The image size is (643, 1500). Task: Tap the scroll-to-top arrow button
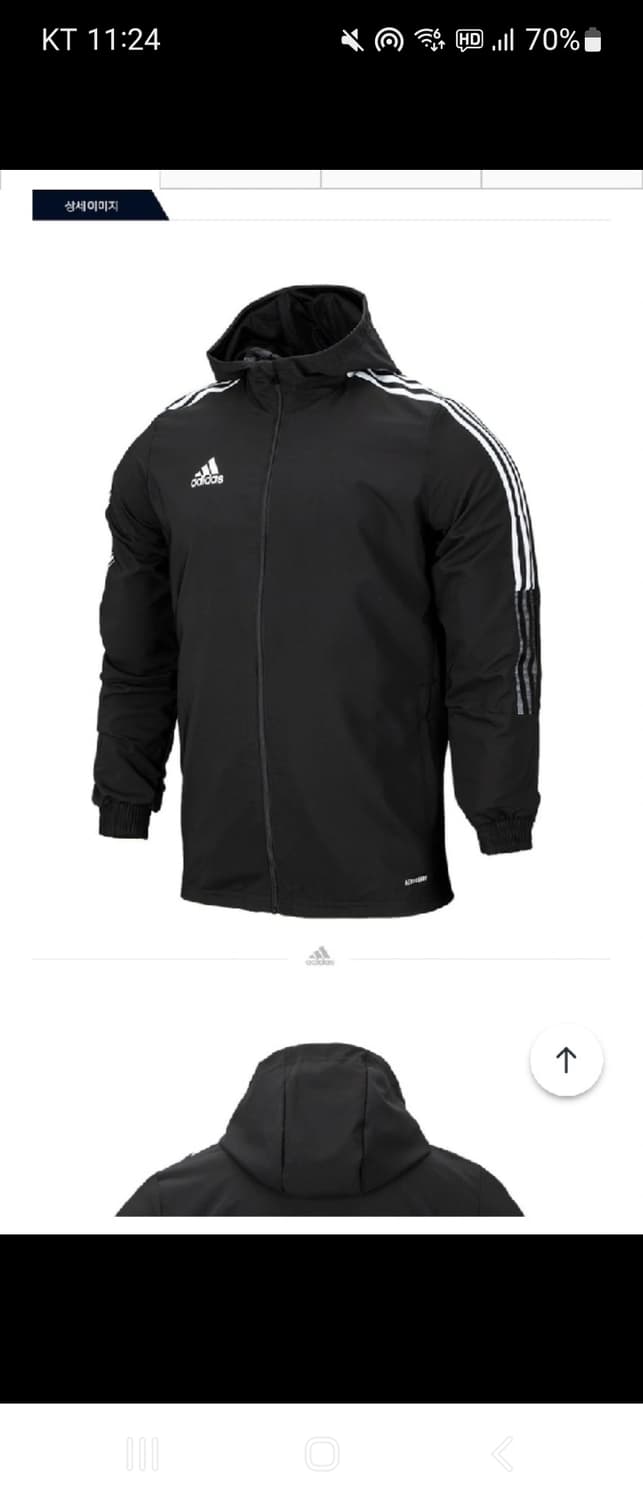click(566, 1060)
